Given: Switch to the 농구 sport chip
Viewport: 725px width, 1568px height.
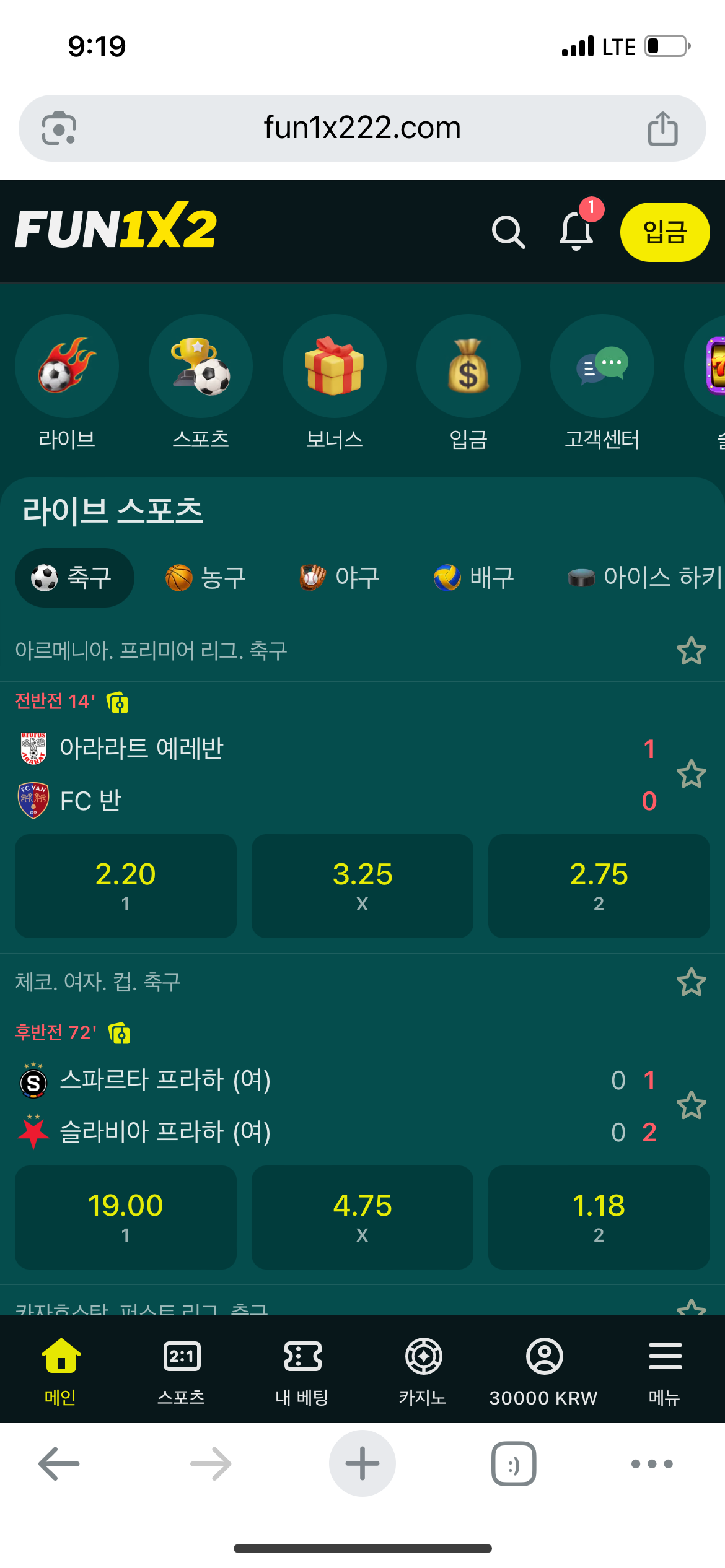Looking at the screenshot, I should click(x=206, y=578).
